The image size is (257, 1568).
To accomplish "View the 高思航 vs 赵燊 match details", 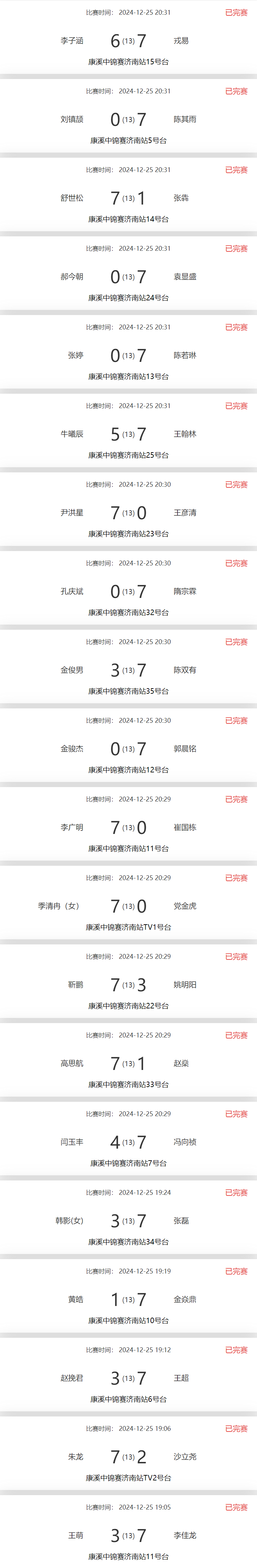I will (x=128, y=1063).
